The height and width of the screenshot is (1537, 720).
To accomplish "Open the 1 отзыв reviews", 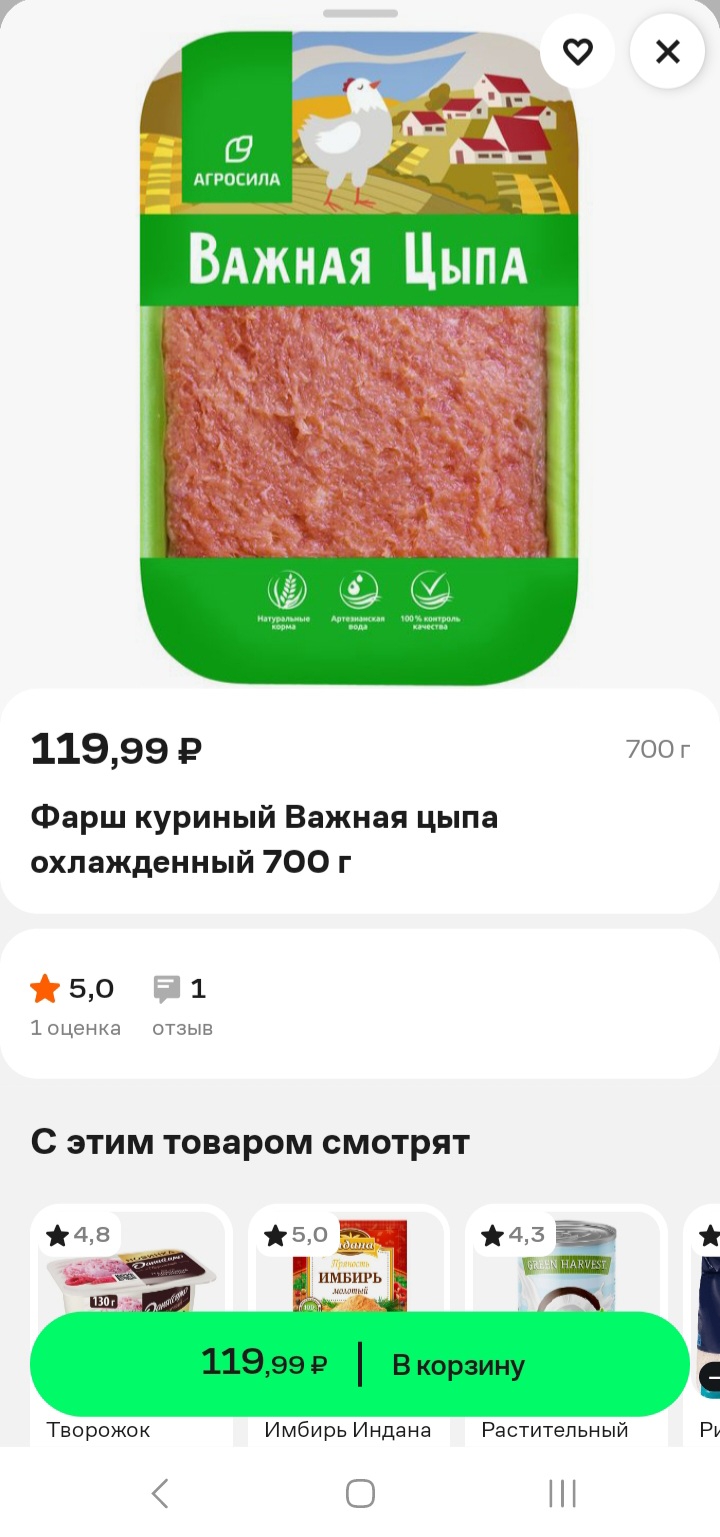I will pos(183,1006).
